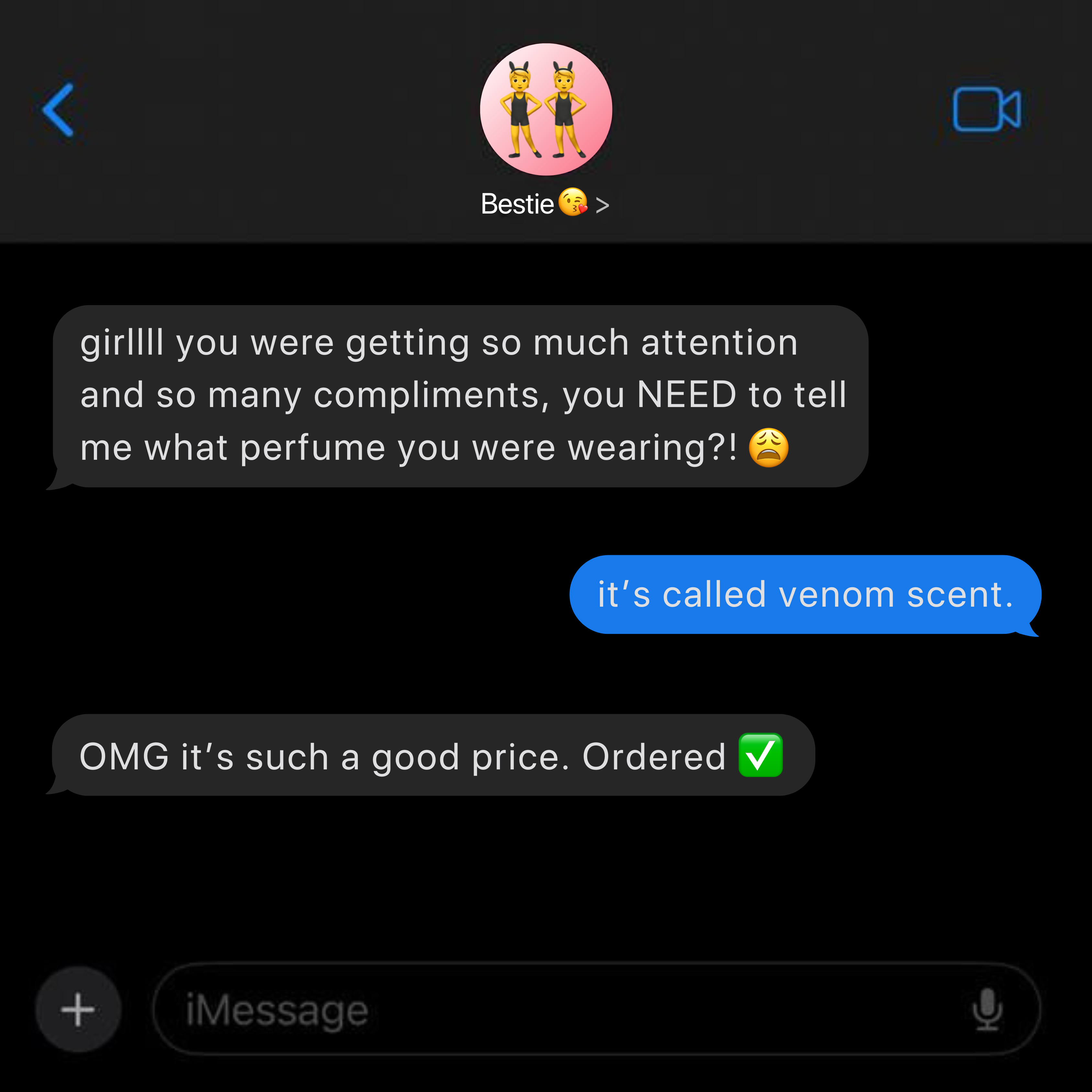Go back to the conversations list
Screen dimensions: 1092x1092
59,110
